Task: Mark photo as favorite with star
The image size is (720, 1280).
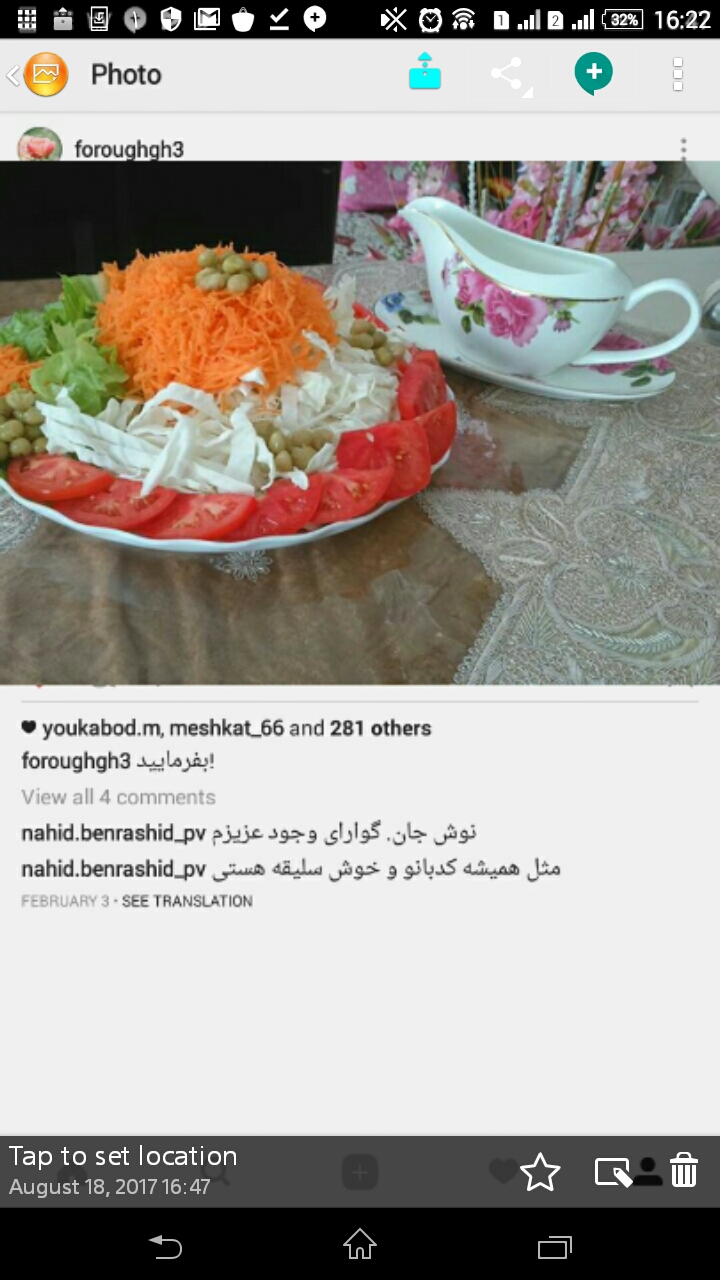Action: pyautogui.click(x=540, y=1171)
